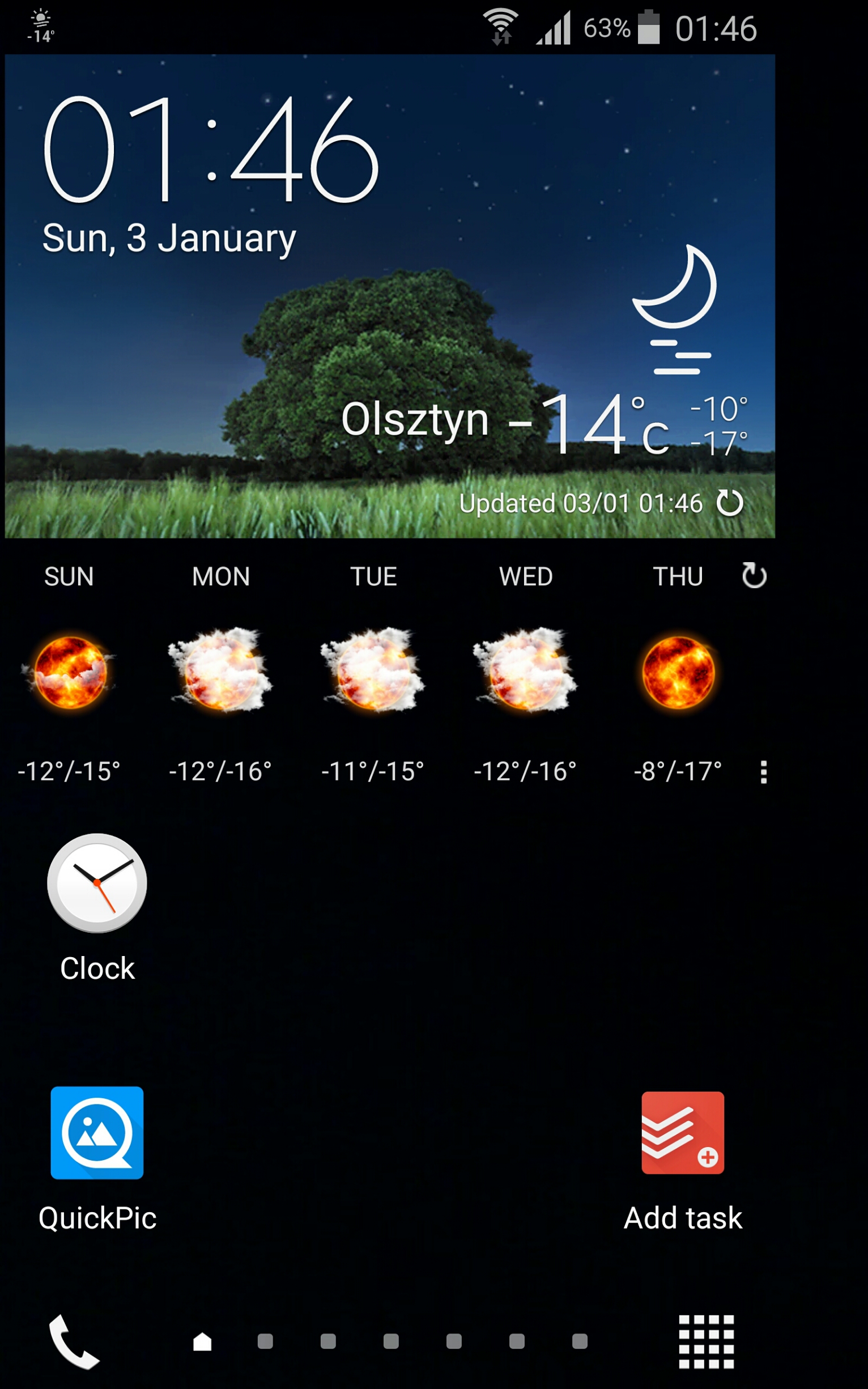
Task: Open the forecast widget overflow menu
Action: (763, 772)
